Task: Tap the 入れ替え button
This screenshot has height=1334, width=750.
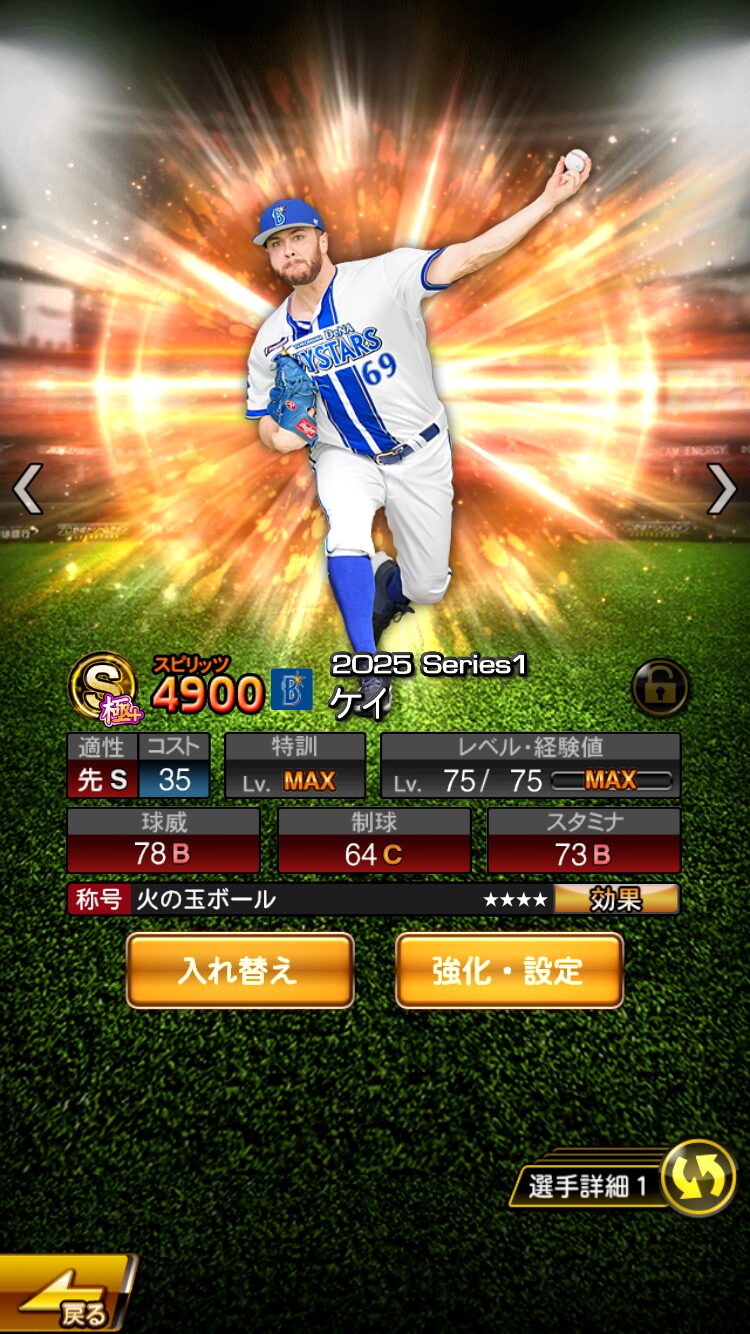Action: click(x=240, y=970)
